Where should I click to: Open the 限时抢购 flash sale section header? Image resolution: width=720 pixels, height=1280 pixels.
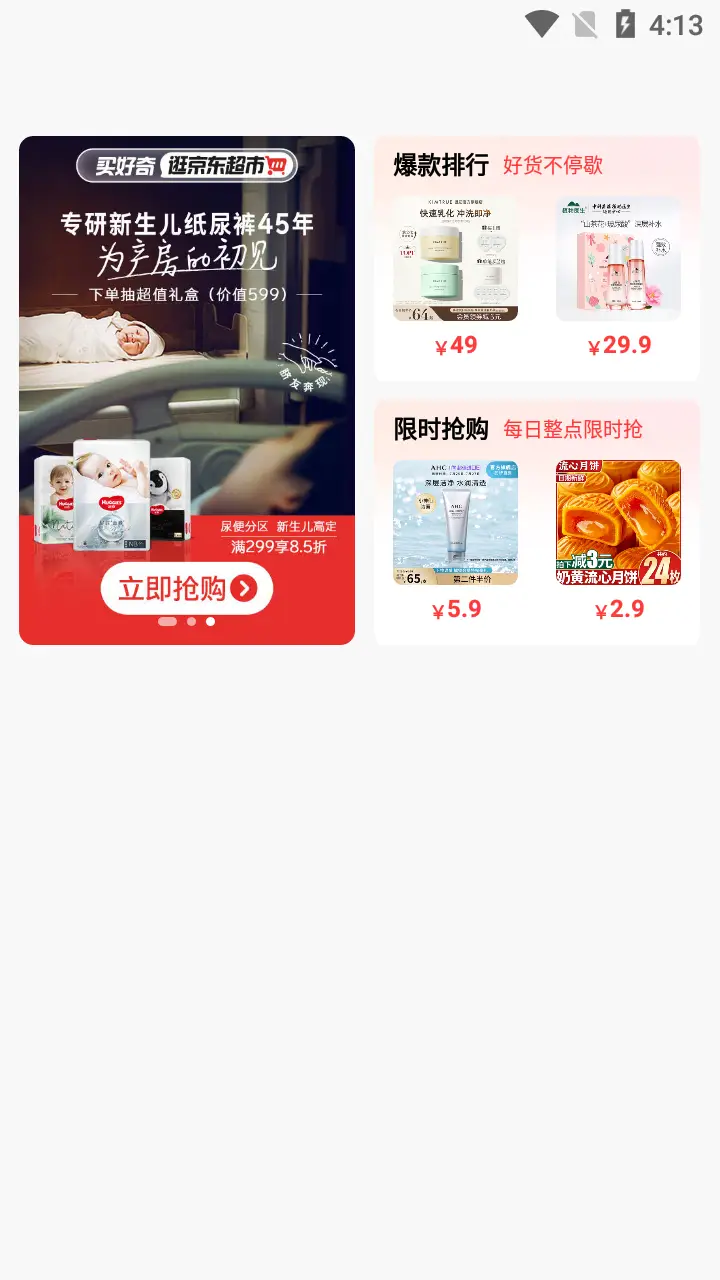[x=441, y=429]
